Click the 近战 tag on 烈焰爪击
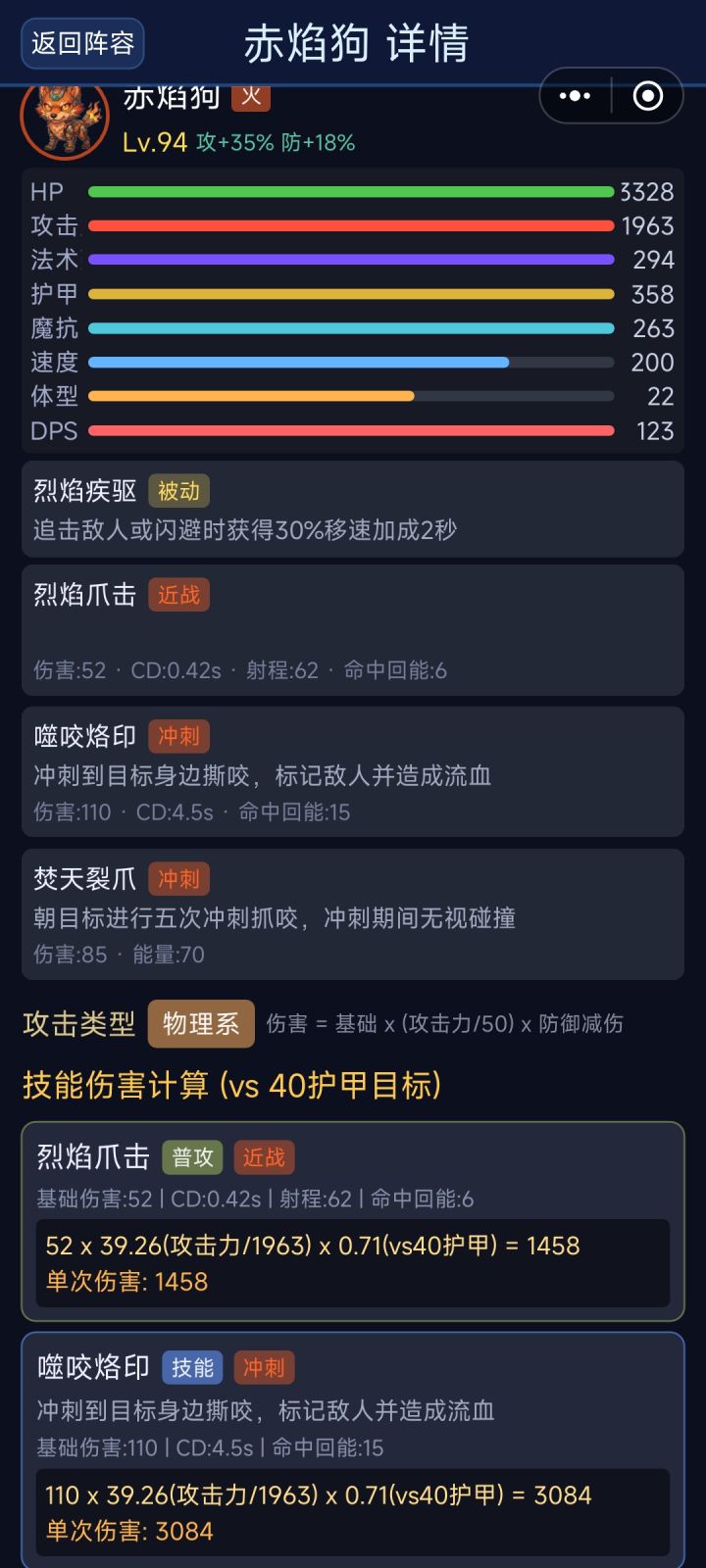The height and width of the screenshot is (1568, 706). 180,595
